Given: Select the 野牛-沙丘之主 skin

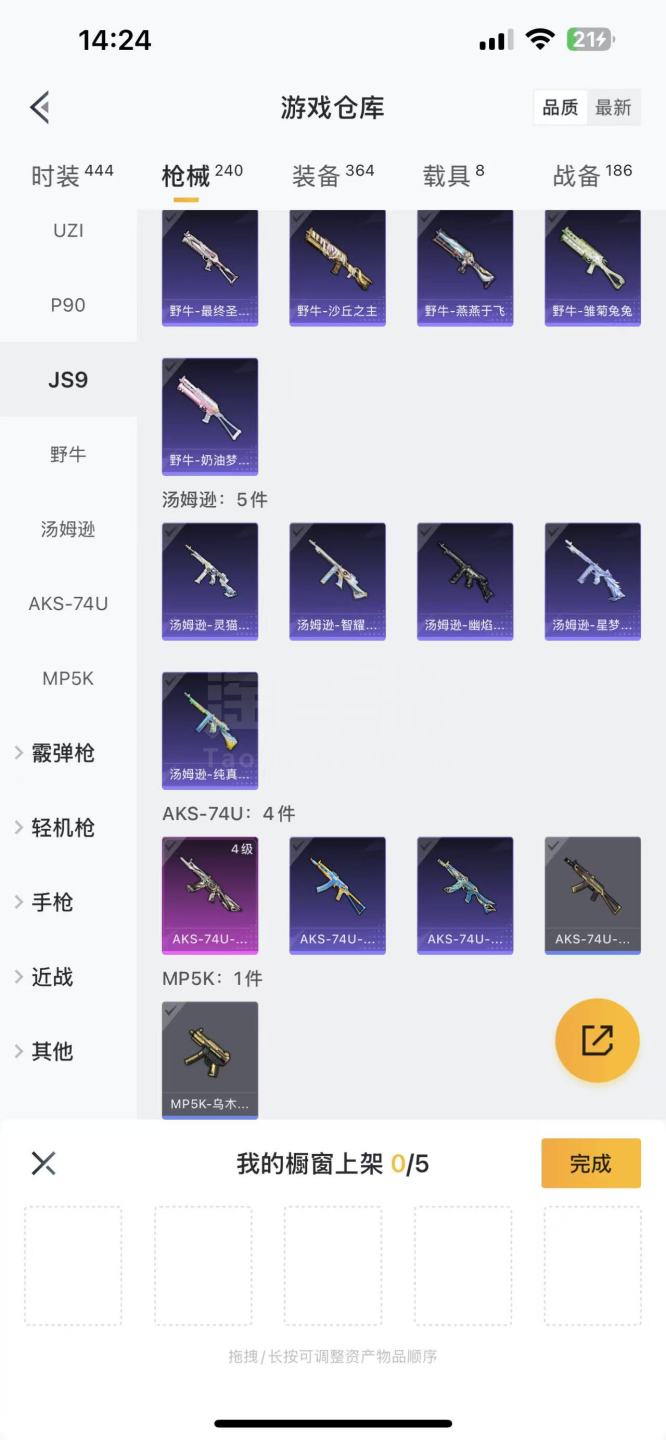Looking at the screenshot, I should [338, 267].
